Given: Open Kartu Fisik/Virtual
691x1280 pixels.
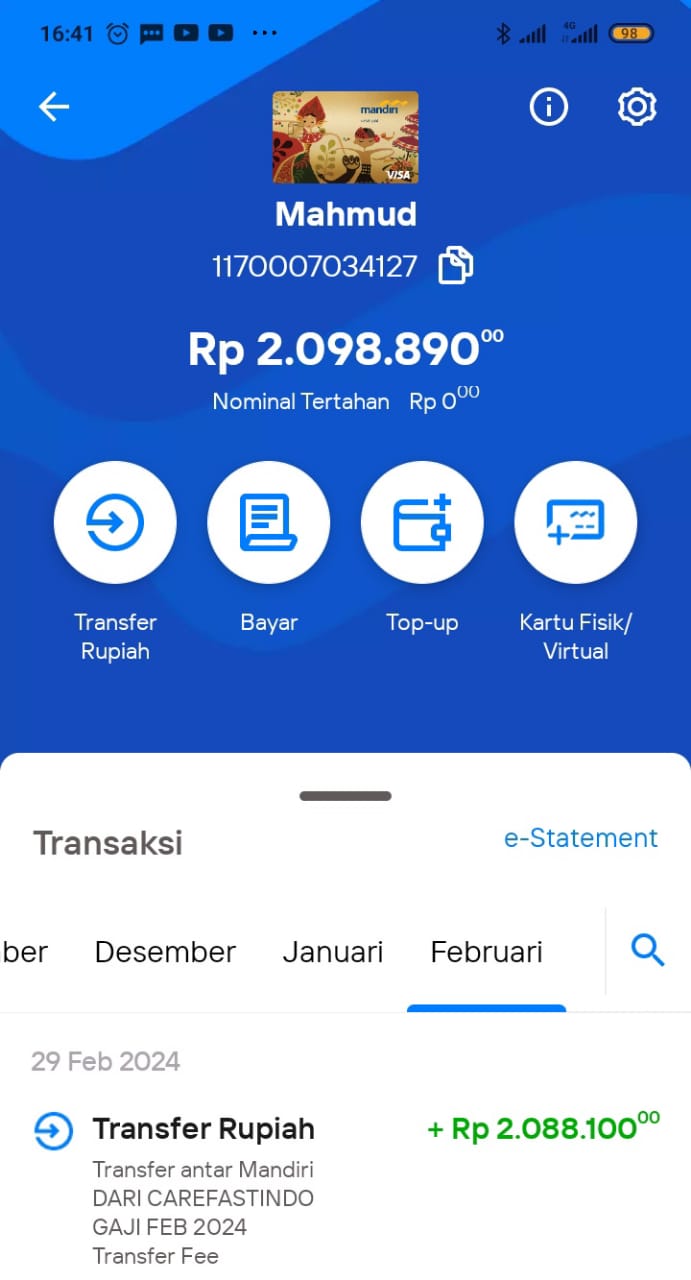Looking at the screenshot, I should (x=576, y=522).
